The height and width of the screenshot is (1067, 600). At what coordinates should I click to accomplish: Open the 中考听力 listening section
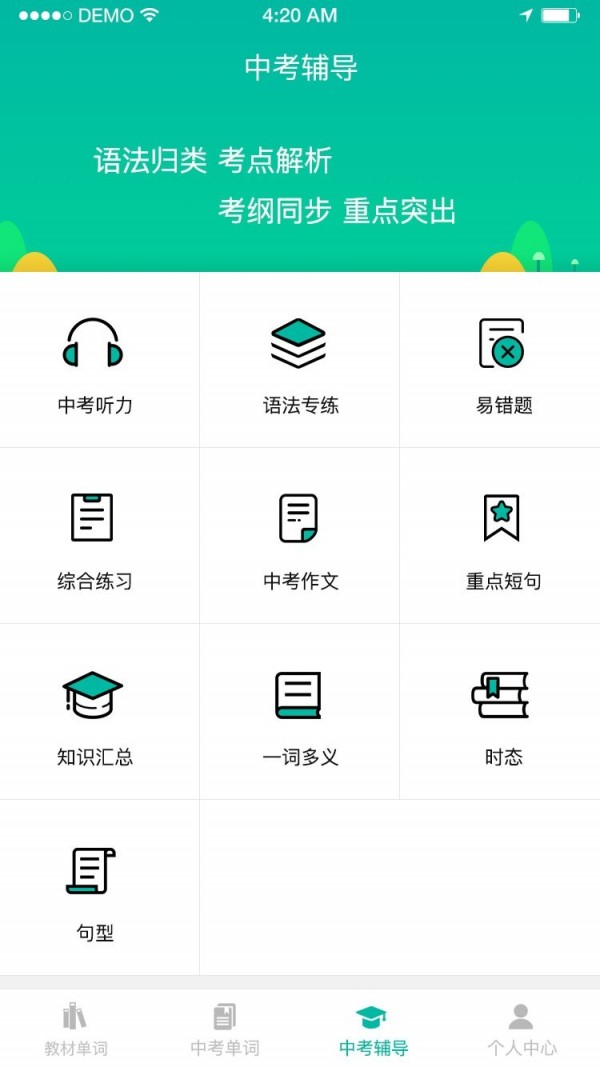(x=95, y=360)
